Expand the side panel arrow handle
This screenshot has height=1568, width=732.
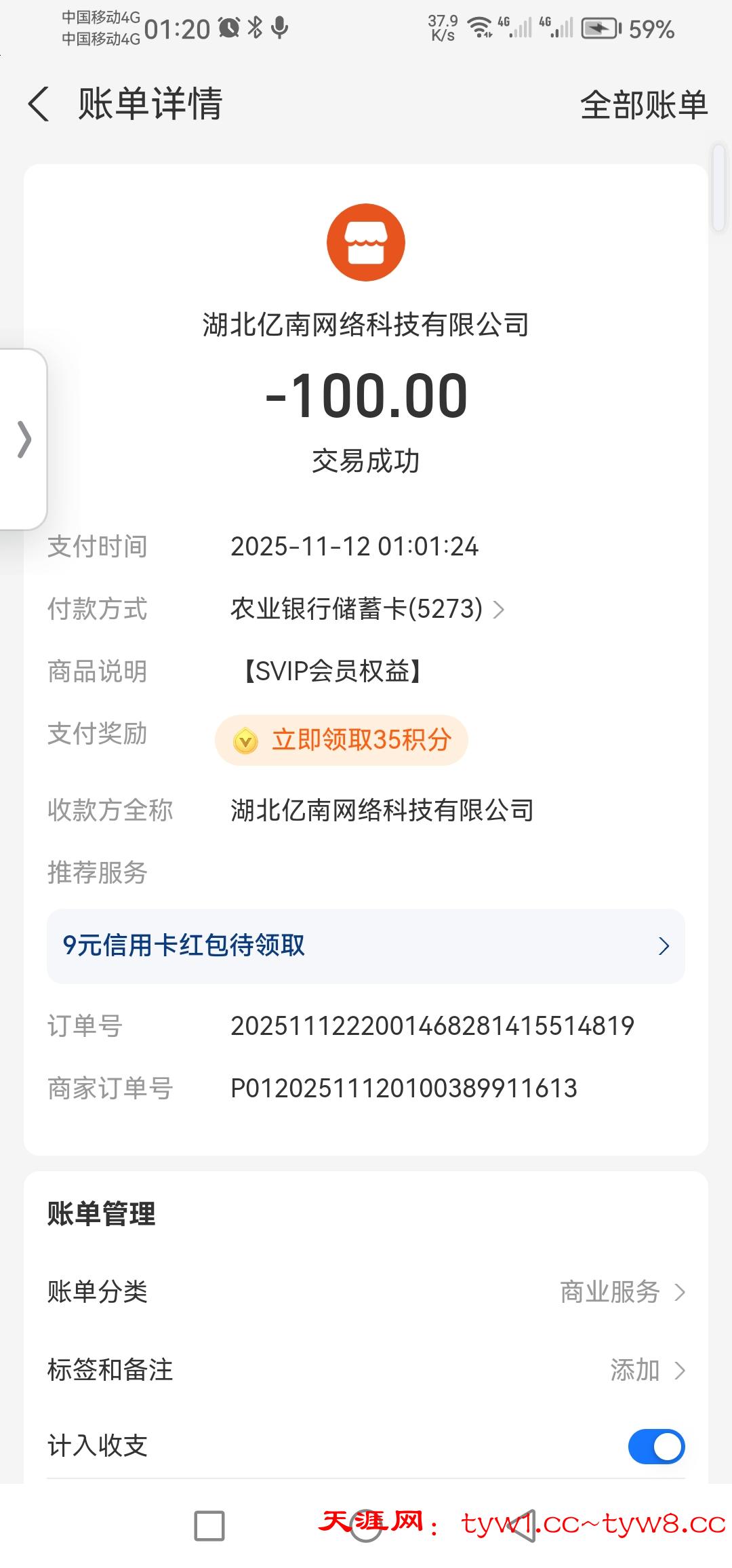coord(24,439)
